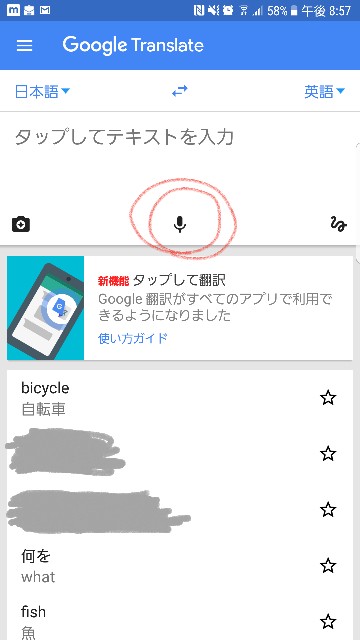This screenshot has height=640, width=360.
Task: Start voice input with the microphone
Action: 180,224
